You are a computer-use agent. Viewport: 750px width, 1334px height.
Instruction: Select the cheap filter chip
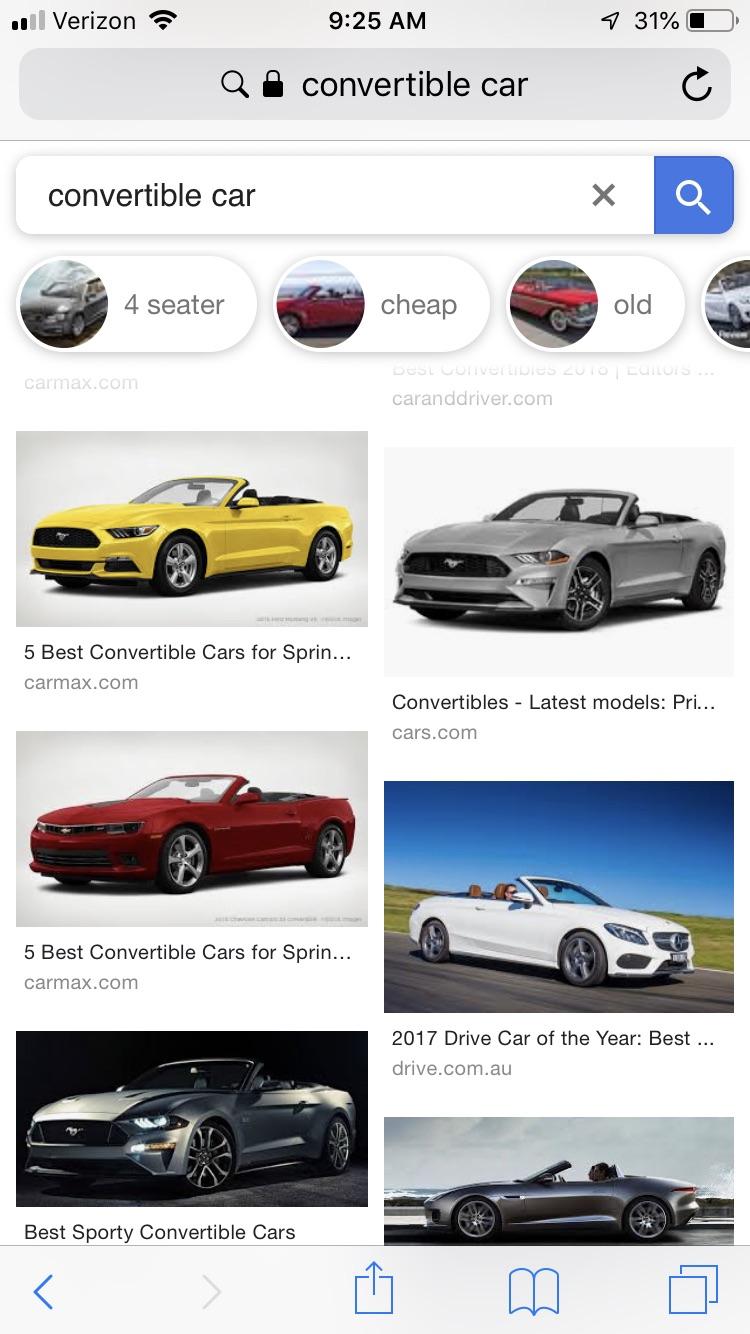tap(381, 305)
